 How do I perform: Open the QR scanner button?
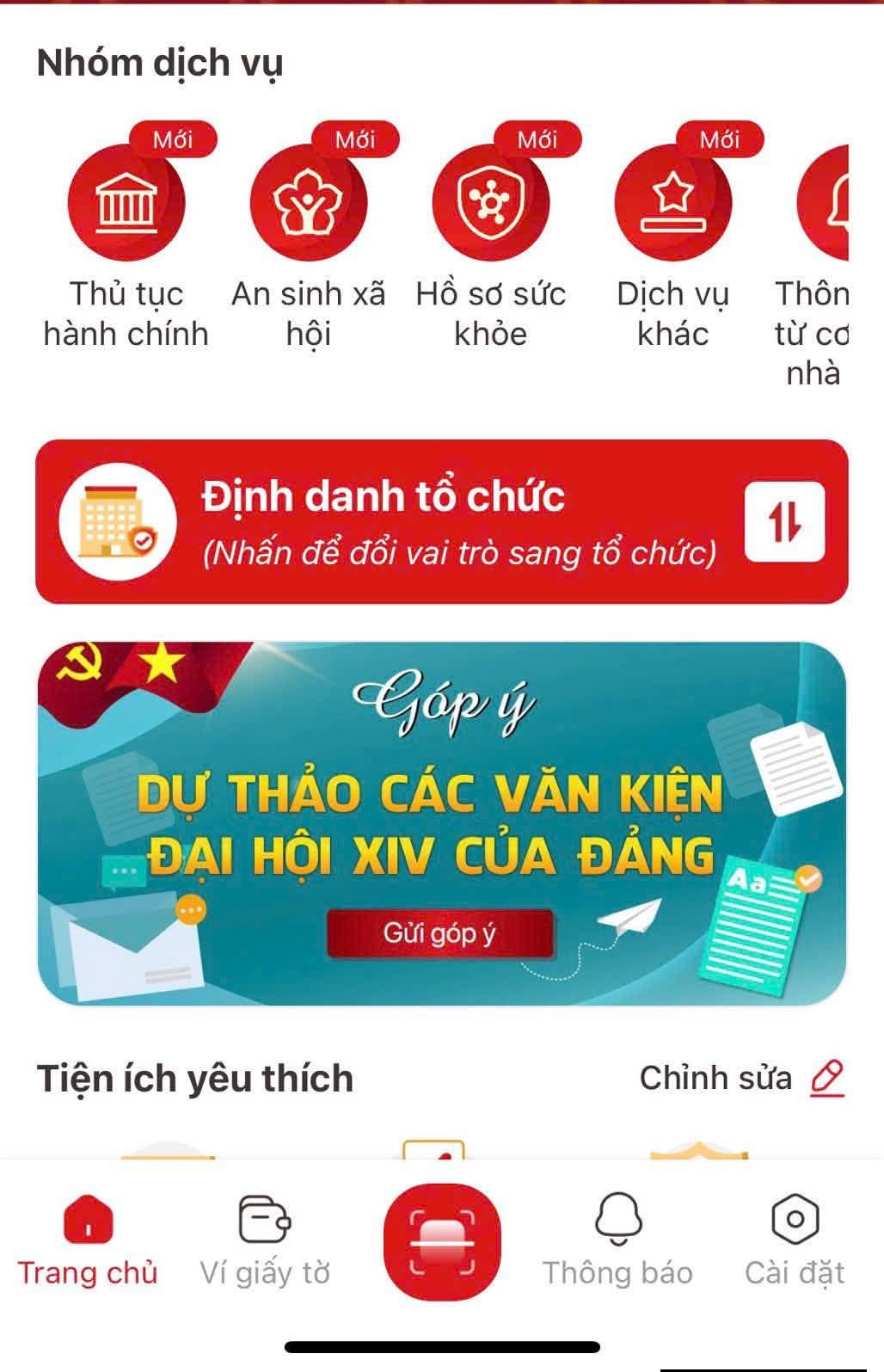coord(442,1240)
